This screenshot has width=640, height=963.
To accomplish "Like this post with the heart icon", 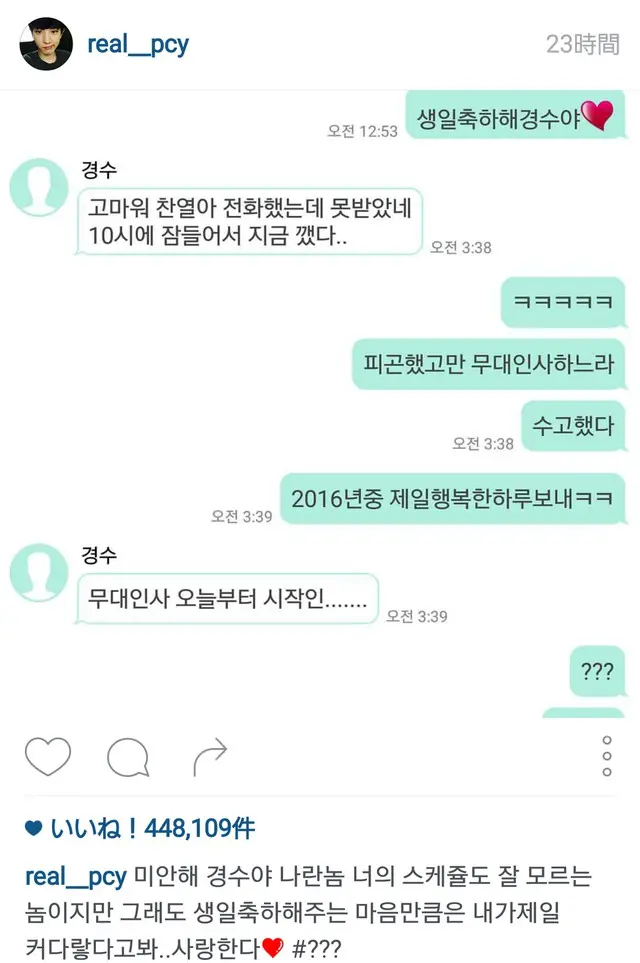I will (x=47, y=757).
